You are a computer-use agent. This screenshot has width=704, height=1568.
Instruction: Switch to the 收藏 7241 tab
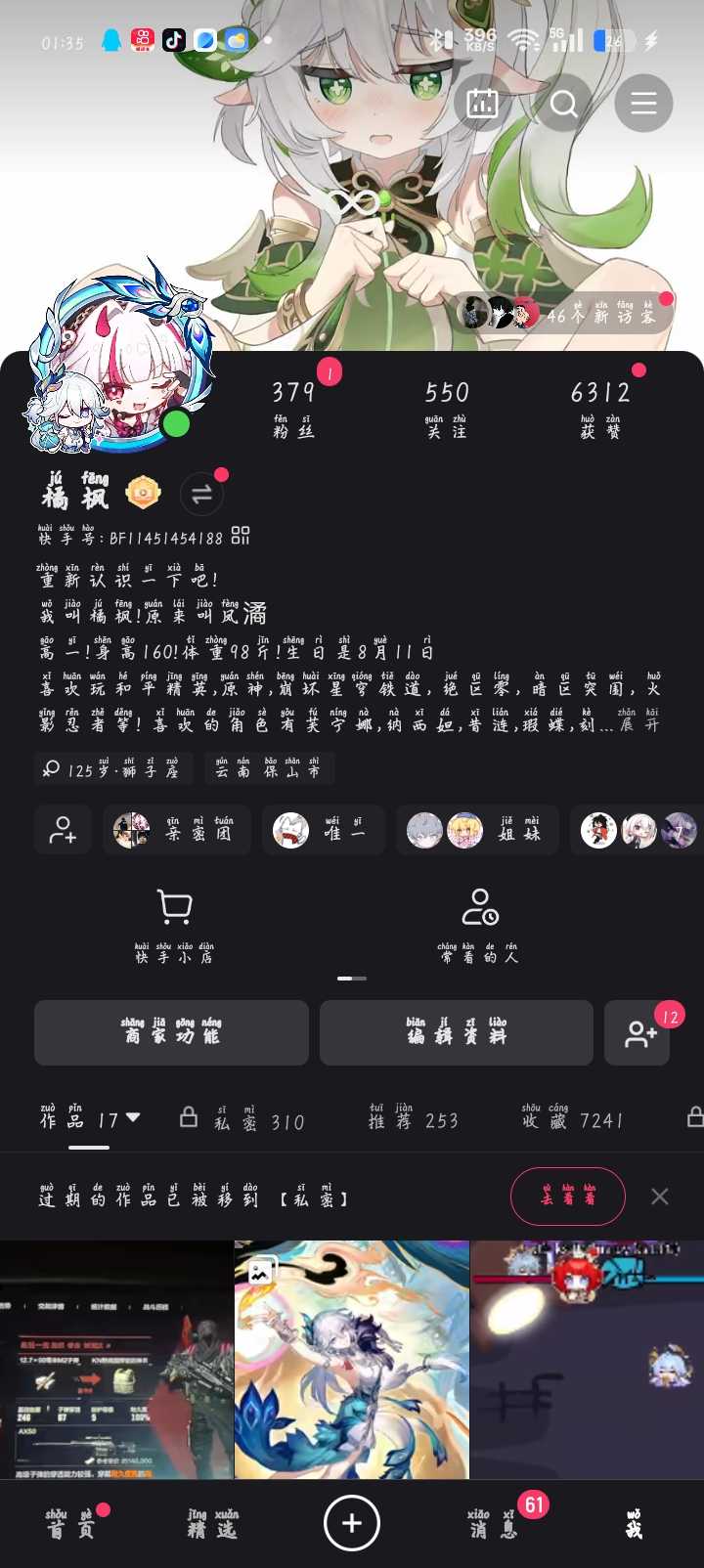coord(571,1120)
